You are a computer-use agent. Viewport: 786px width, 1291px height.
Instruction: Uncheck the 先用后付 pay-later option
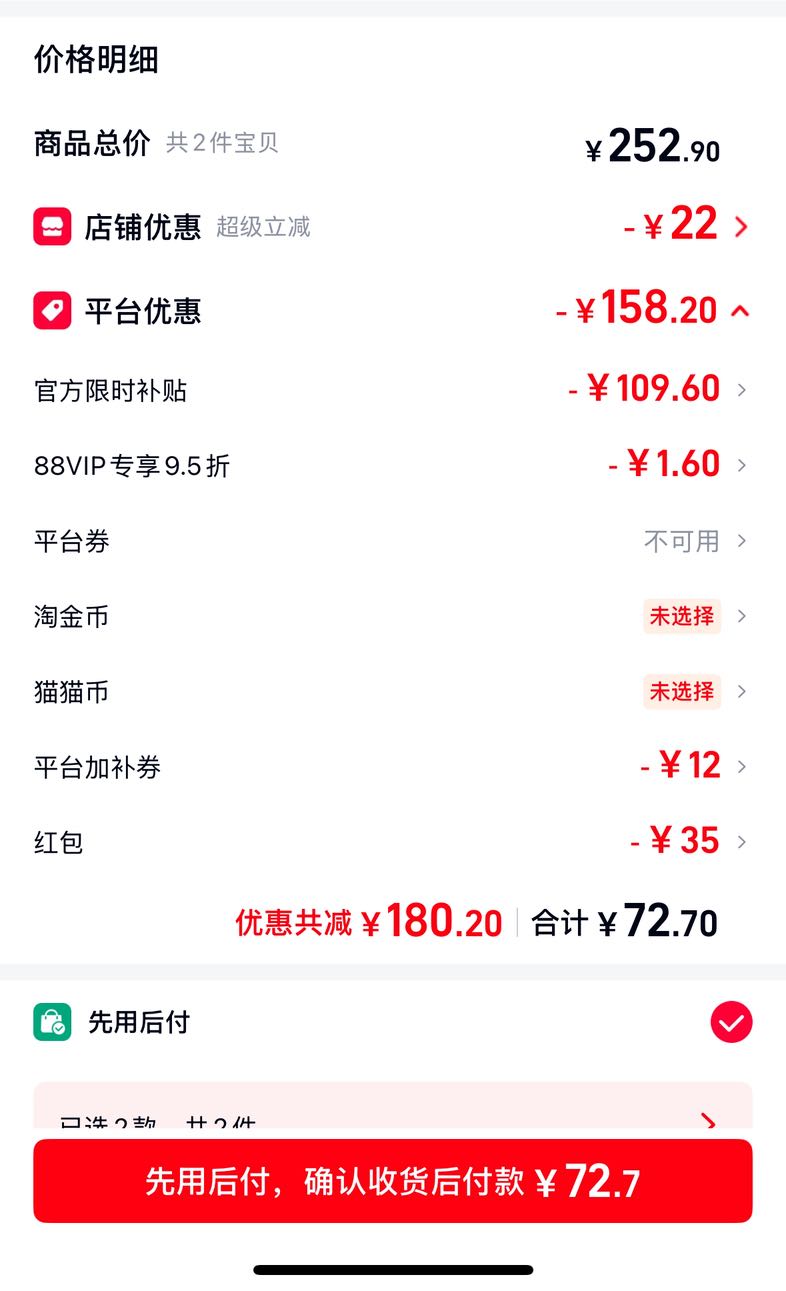click(x=731, y=1022)
